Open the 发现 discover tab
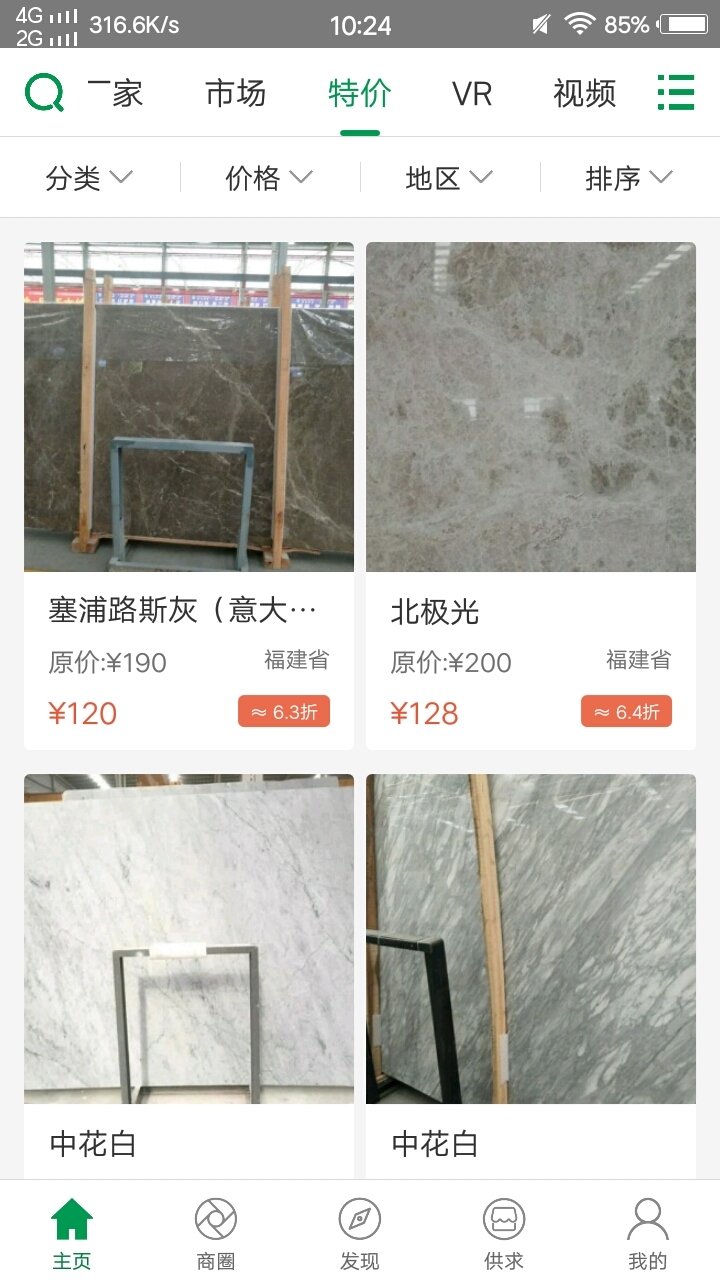The height and width of the screenshot is (1280, 720). (x=360, y=1232)
